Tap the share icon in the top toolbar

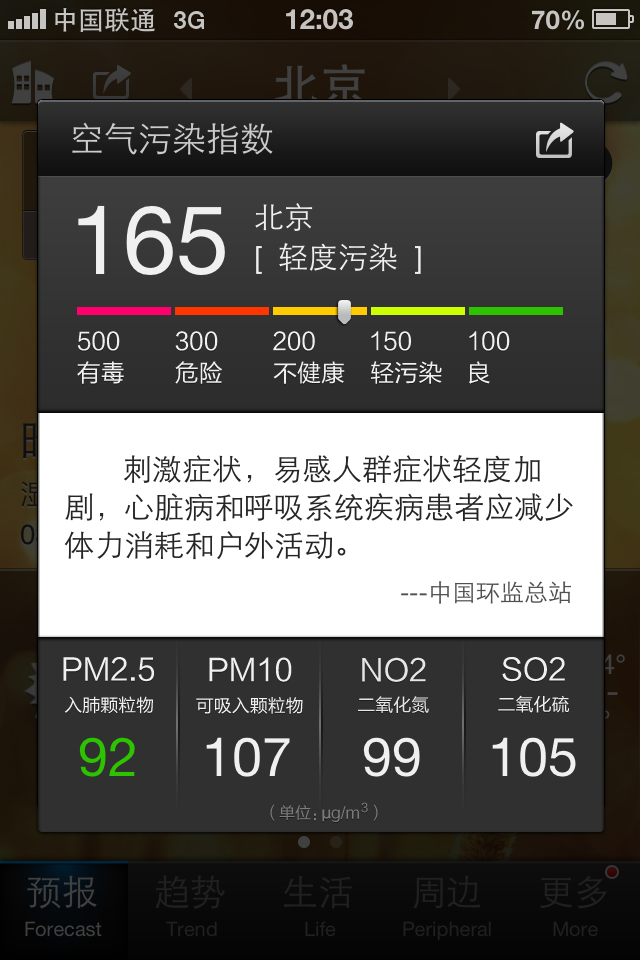(112, 81)
